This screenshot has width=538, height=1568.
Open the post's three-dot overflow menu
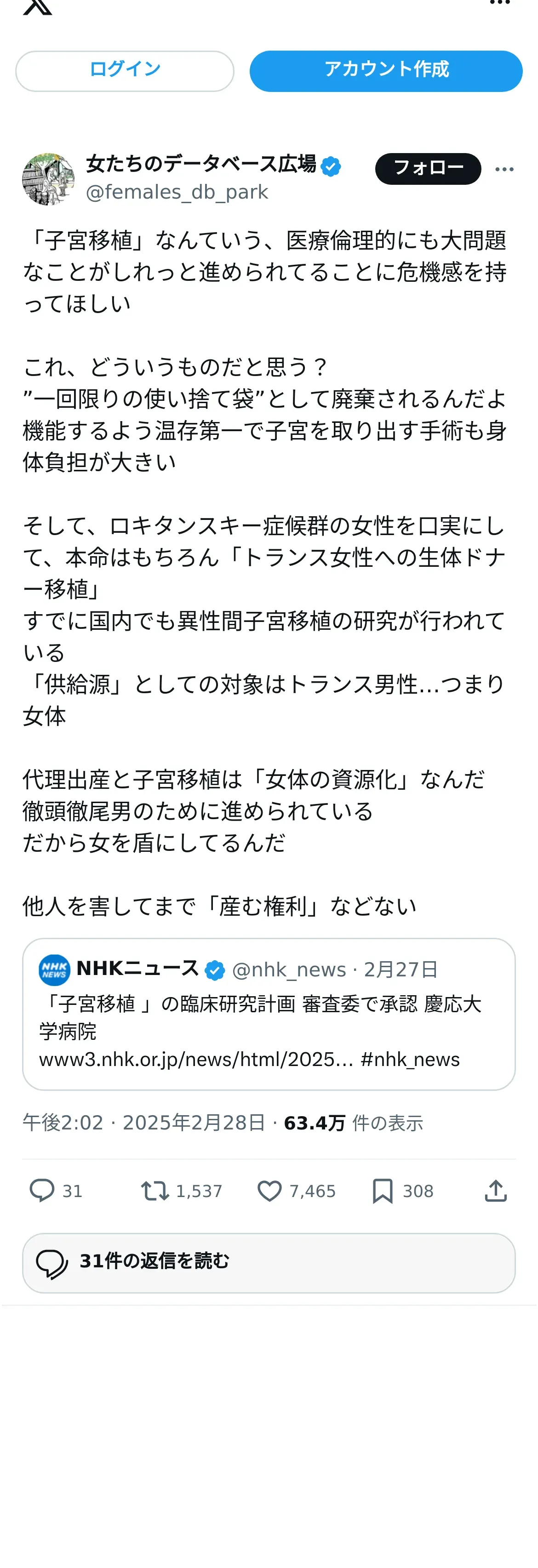[x=504, y=169]
